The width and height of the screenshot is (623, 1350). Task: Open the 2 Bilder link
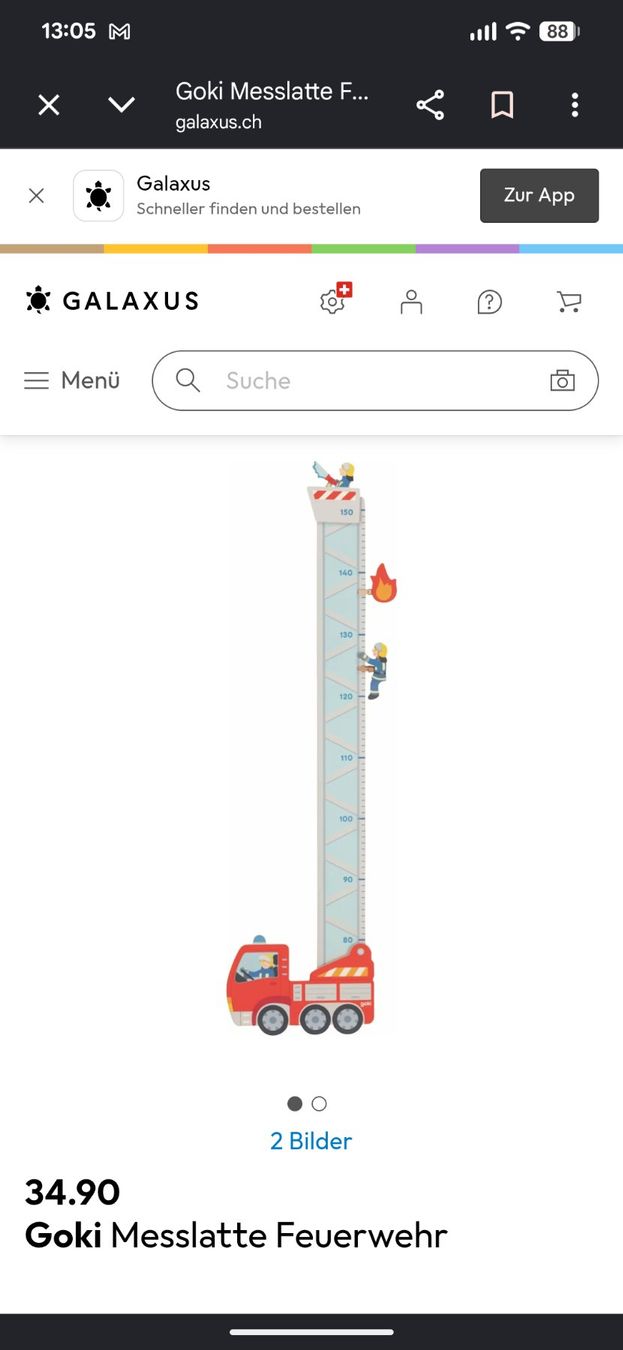point(311,1141)
